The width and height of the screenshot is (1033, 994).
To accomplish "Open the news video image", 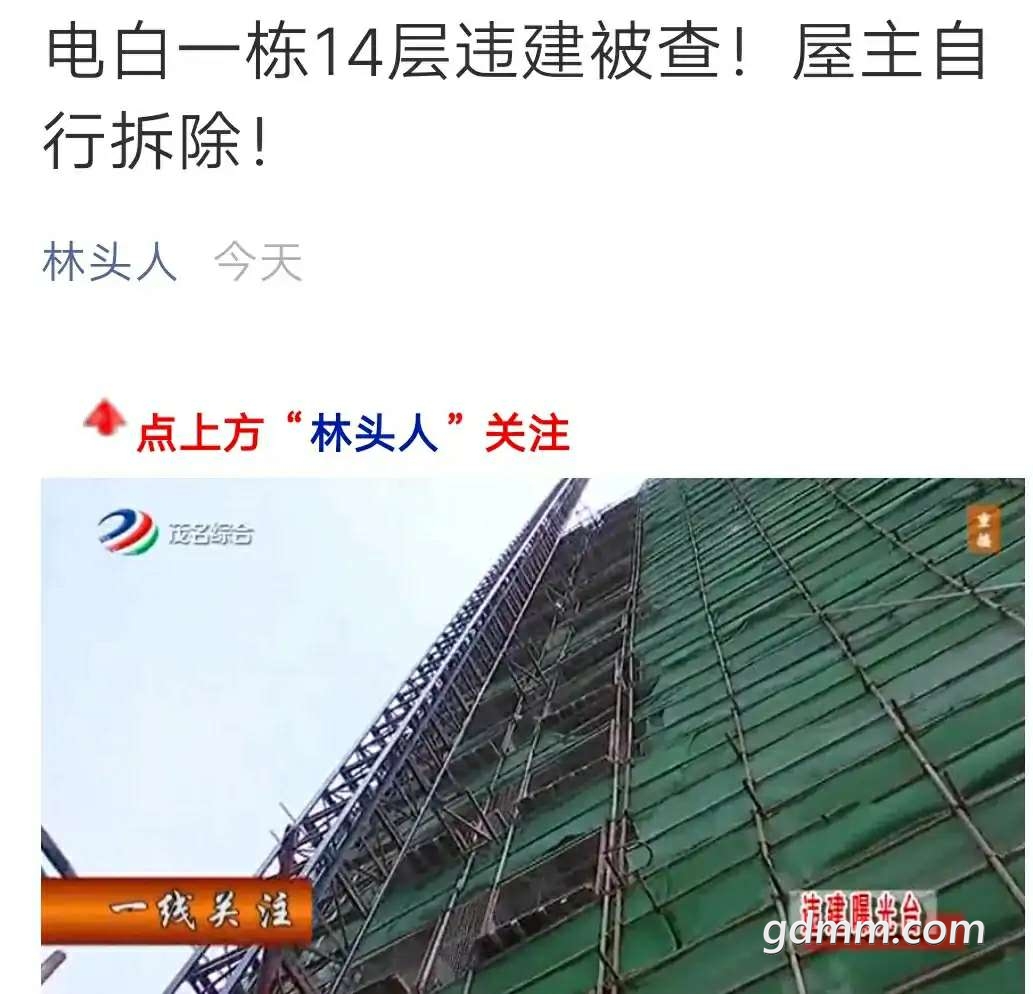I will point(534,735).
